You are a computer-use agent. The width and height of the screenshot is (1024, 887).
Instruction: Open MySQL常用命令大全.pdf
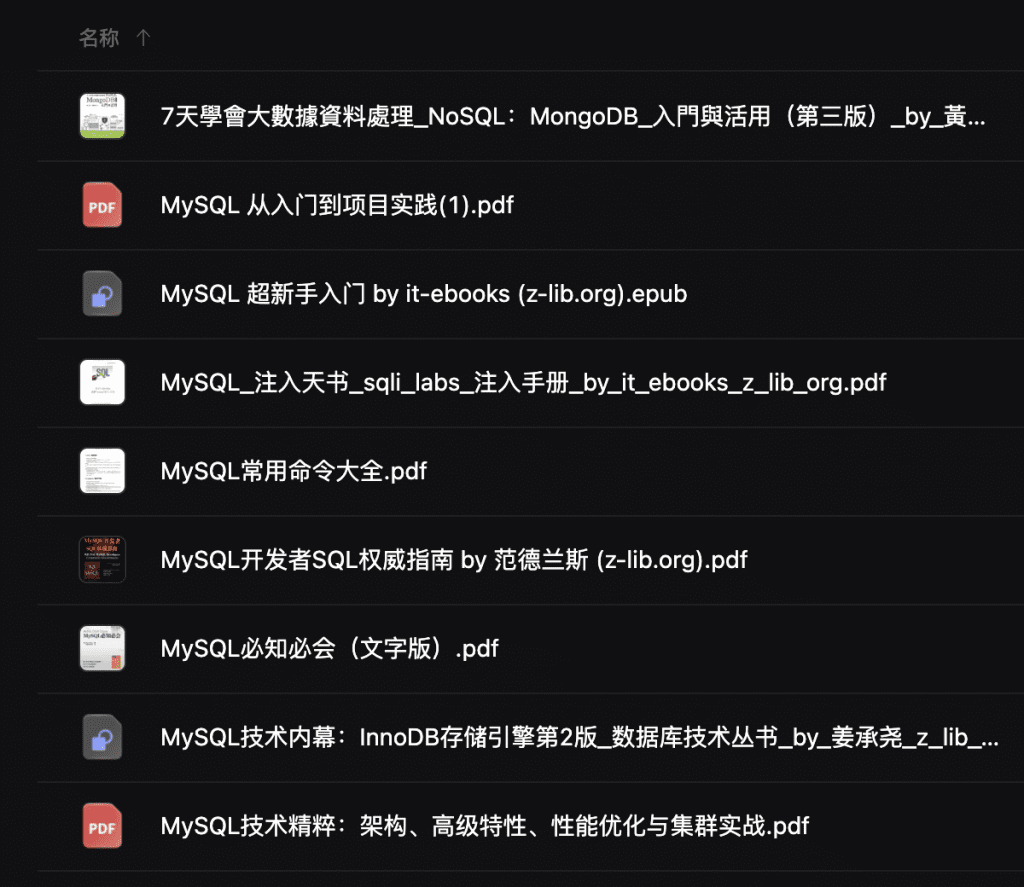point(294,471)
